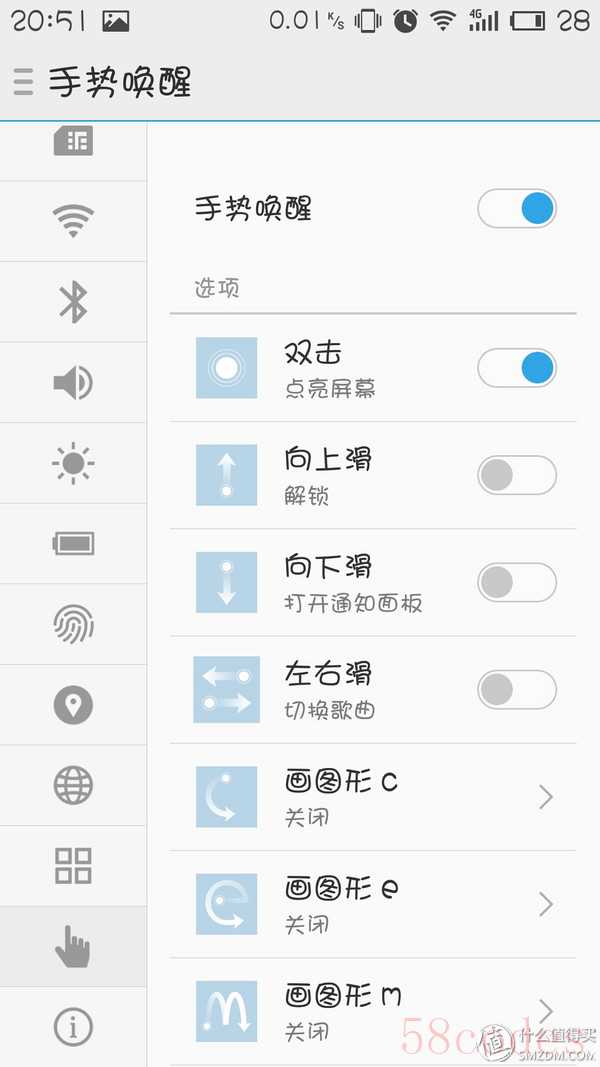The width and height of the screenshot is (600, 1067).
Task: Go to location settings pin icon
Action: pos(73,705)
